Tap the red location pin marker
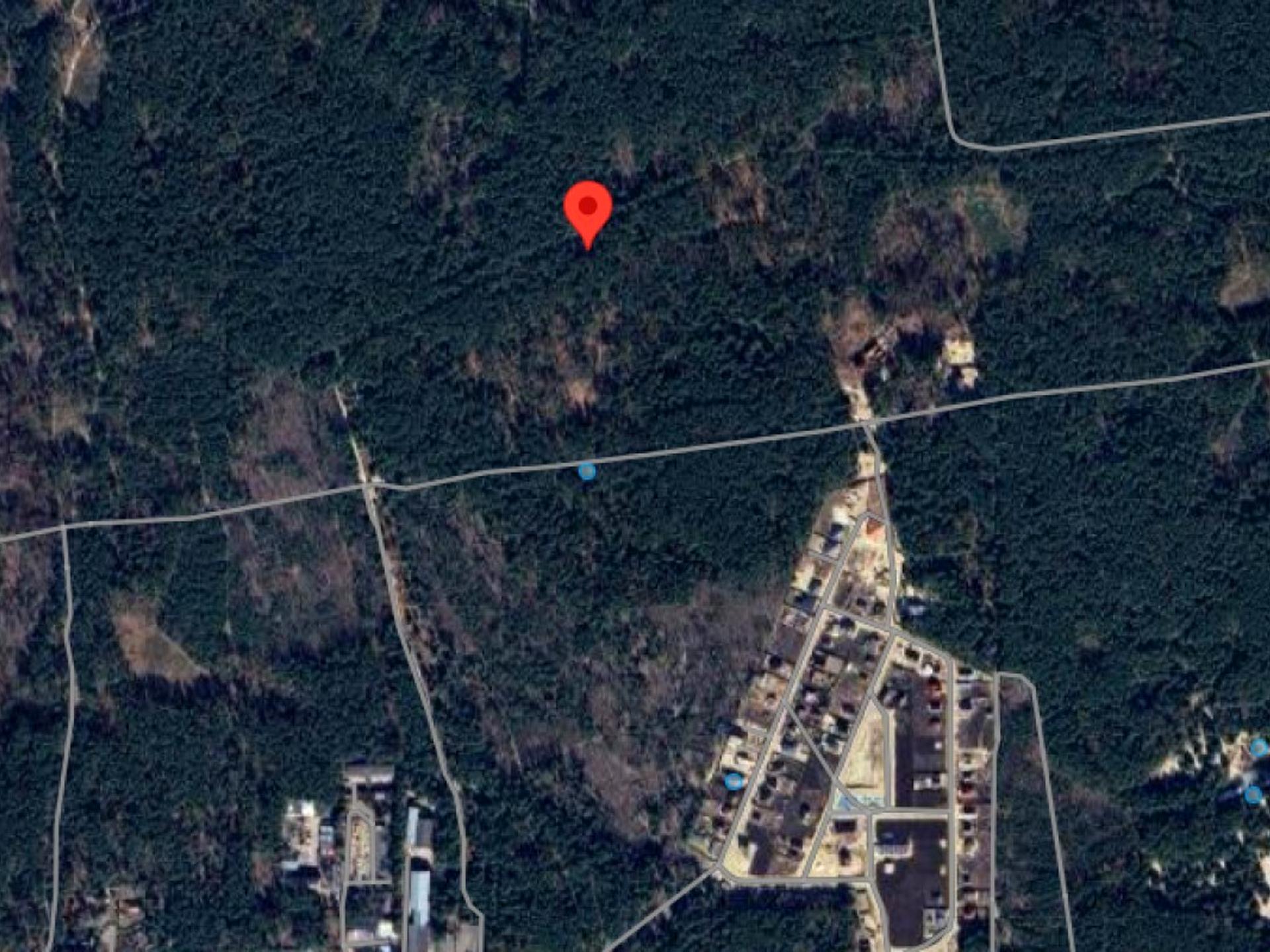 [587, 210]
